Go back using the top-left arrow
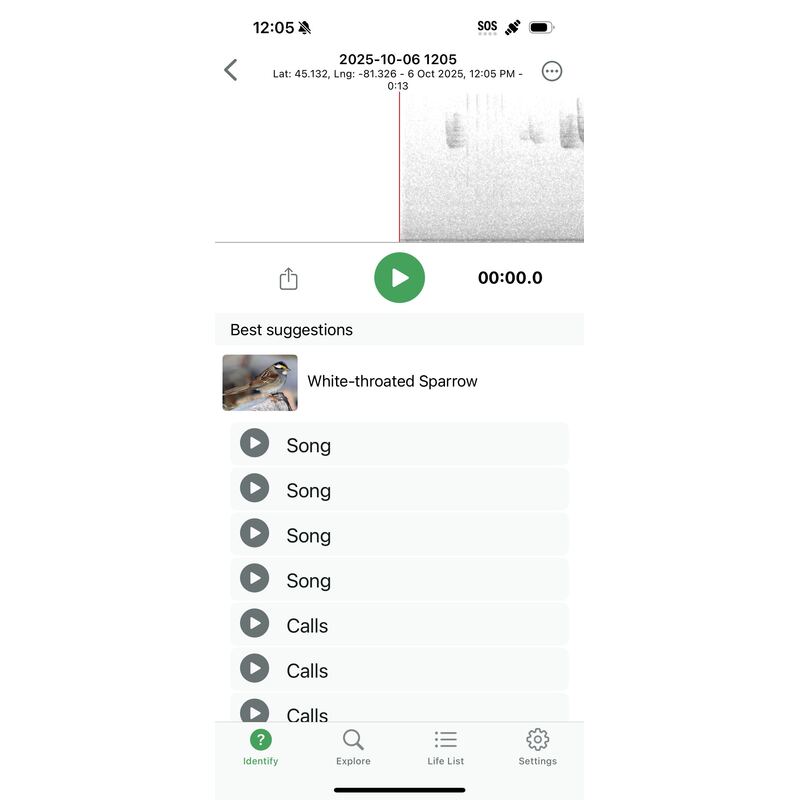800x800 pixels. click(x=231, y=70)
